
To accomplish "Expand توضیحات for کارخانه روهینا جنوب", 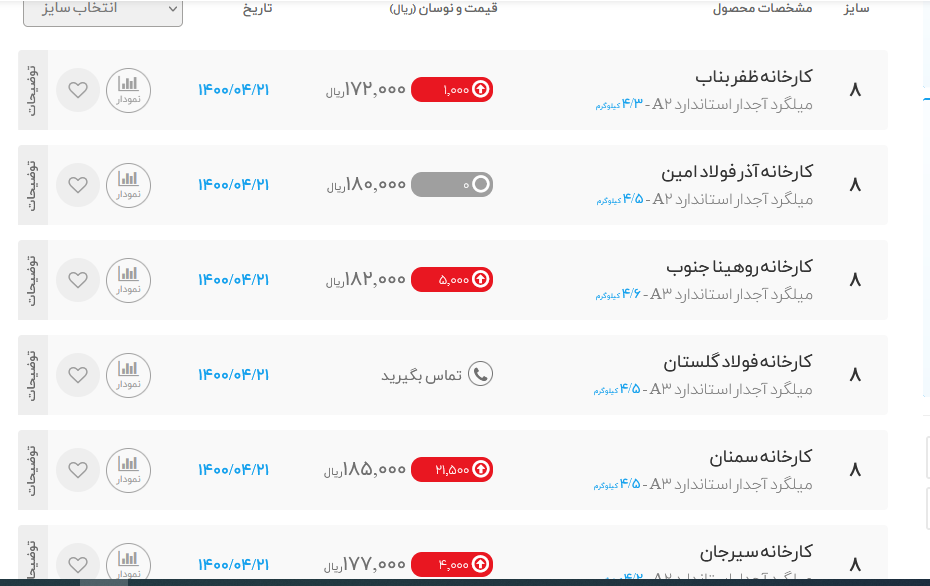I will pyautogui.click(x=31, y=280).
